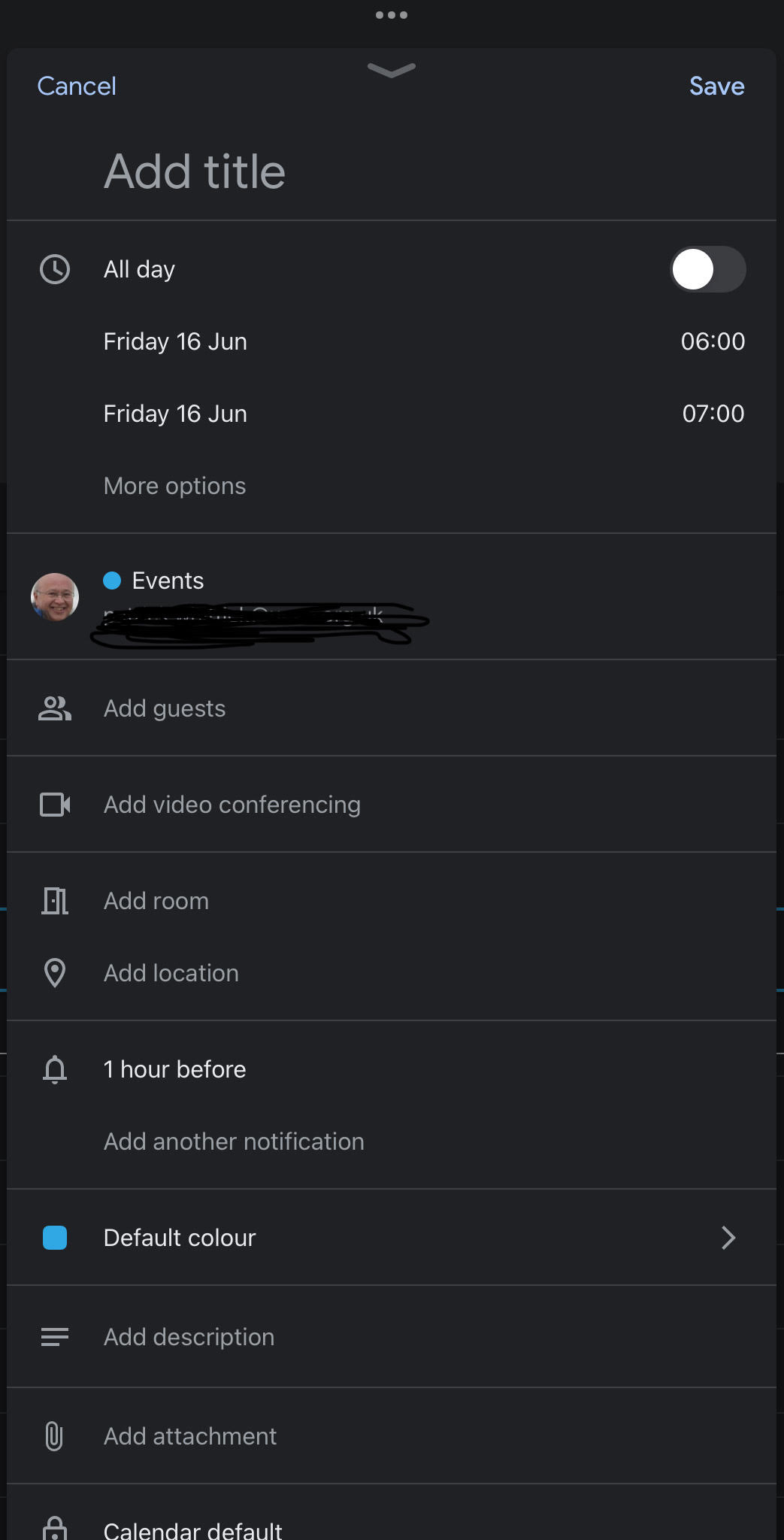Add an attachment to the event
784x1540 pixels.
[190, 1436]
